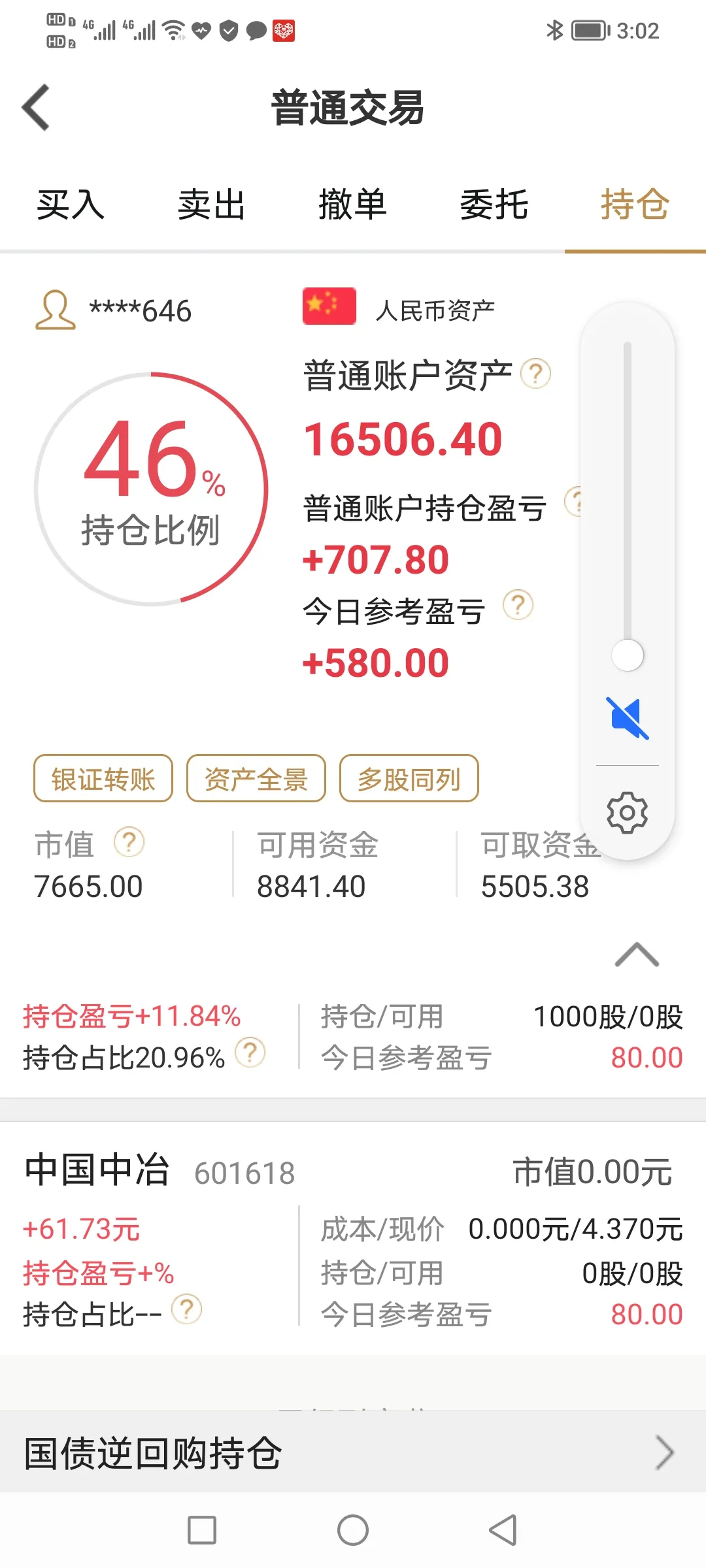Switch to the 卖出 tab
The width and height of the screenshot is (706, 1568).
pyautogui.click(x=212, y=204)
